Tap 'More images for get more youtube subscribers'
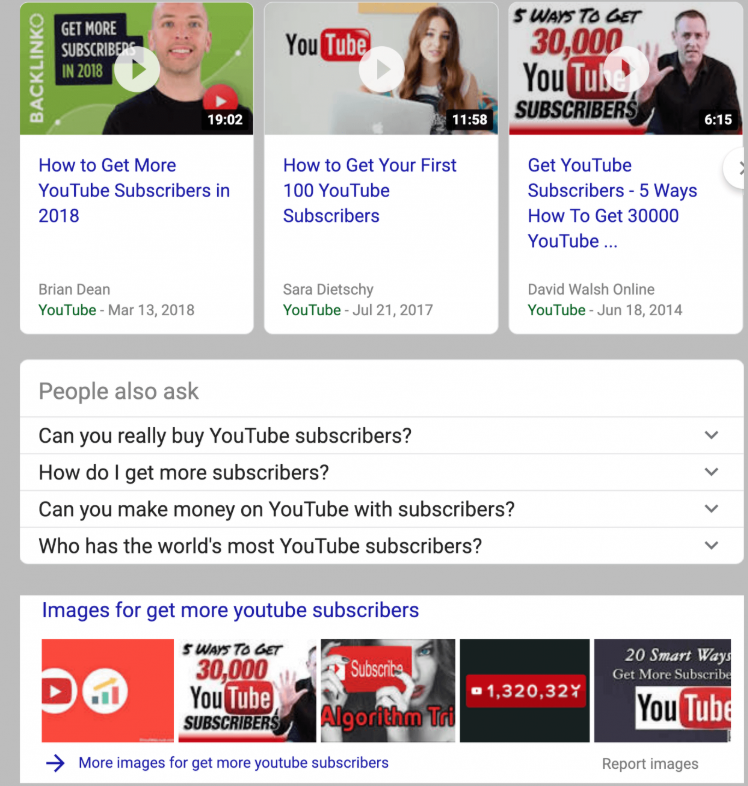 pos(232,763)
